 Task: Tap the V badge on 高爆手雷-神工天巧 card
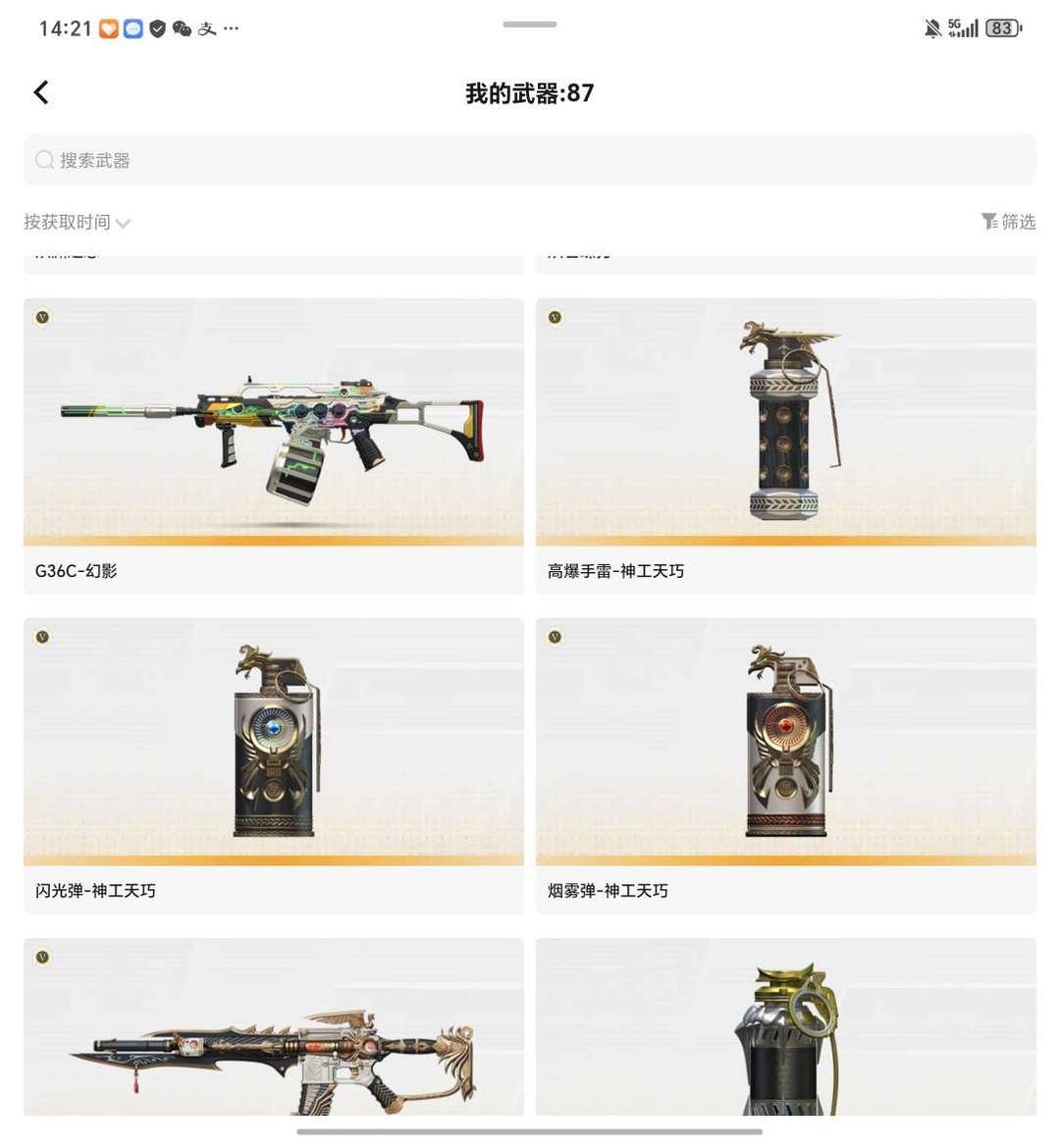(x=554, y=317)
